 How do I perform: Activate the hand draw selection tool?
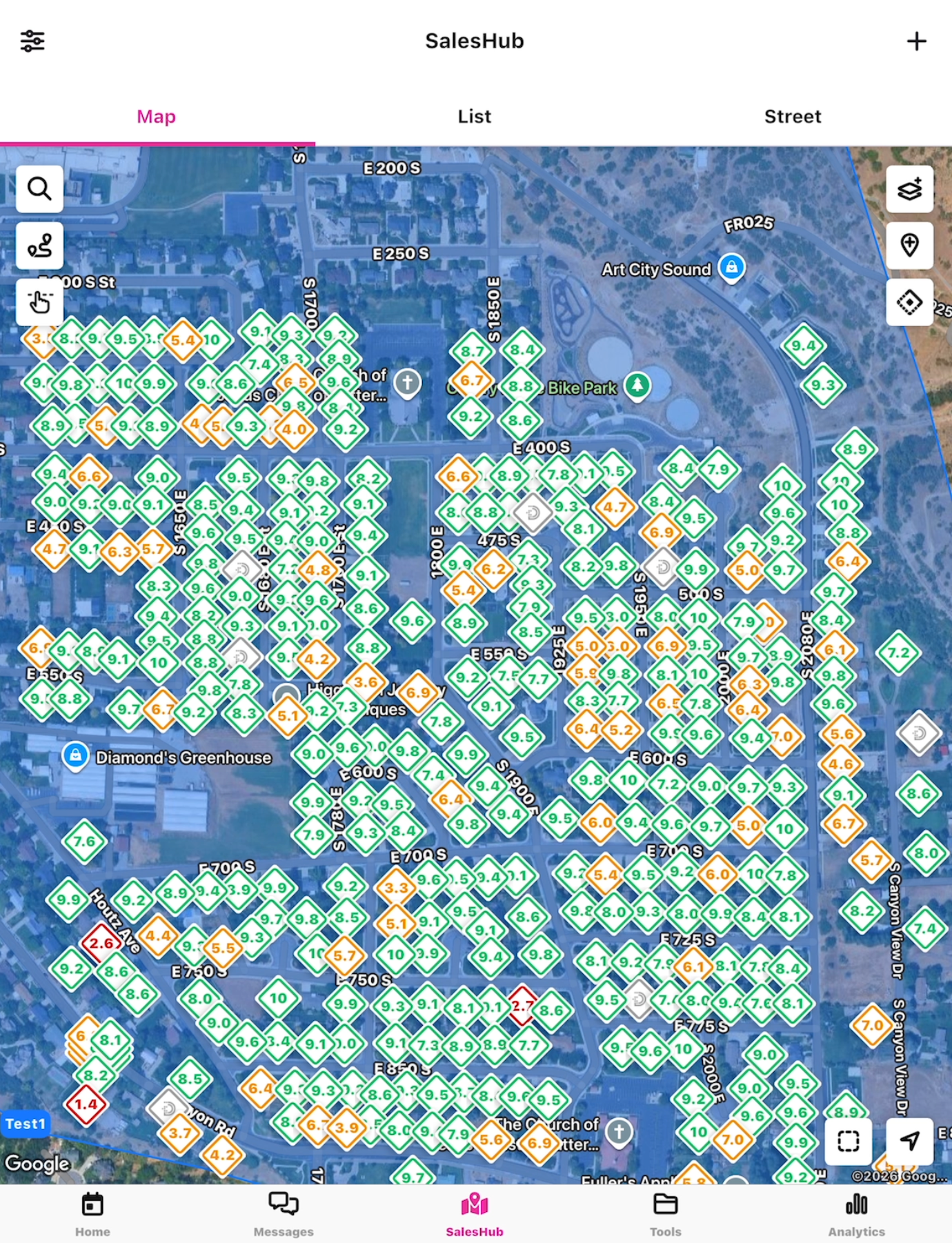(x=39, y=302)
